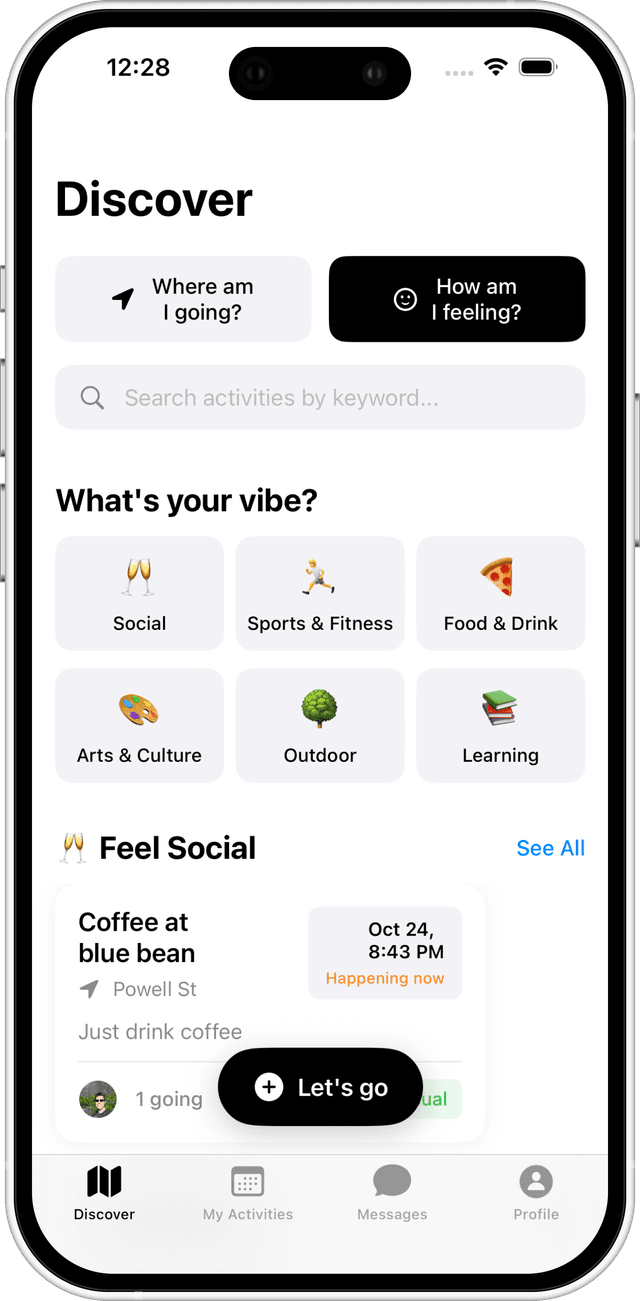This screenshot has width=640, height=1301.
Task: Select the Learning vibe tile
Action: coord(500,726)
